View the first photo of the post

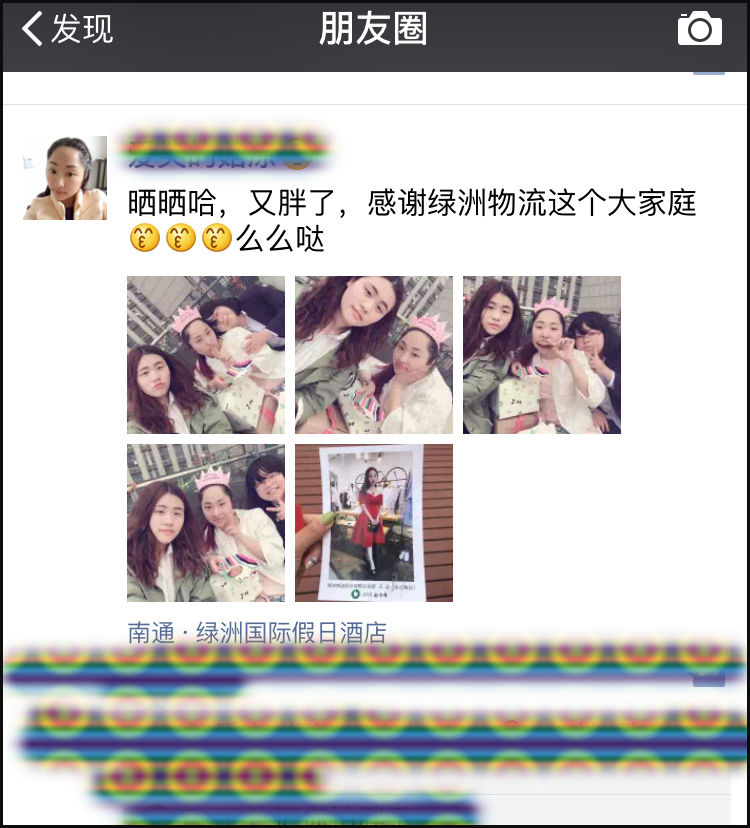[x=206, y=355]
